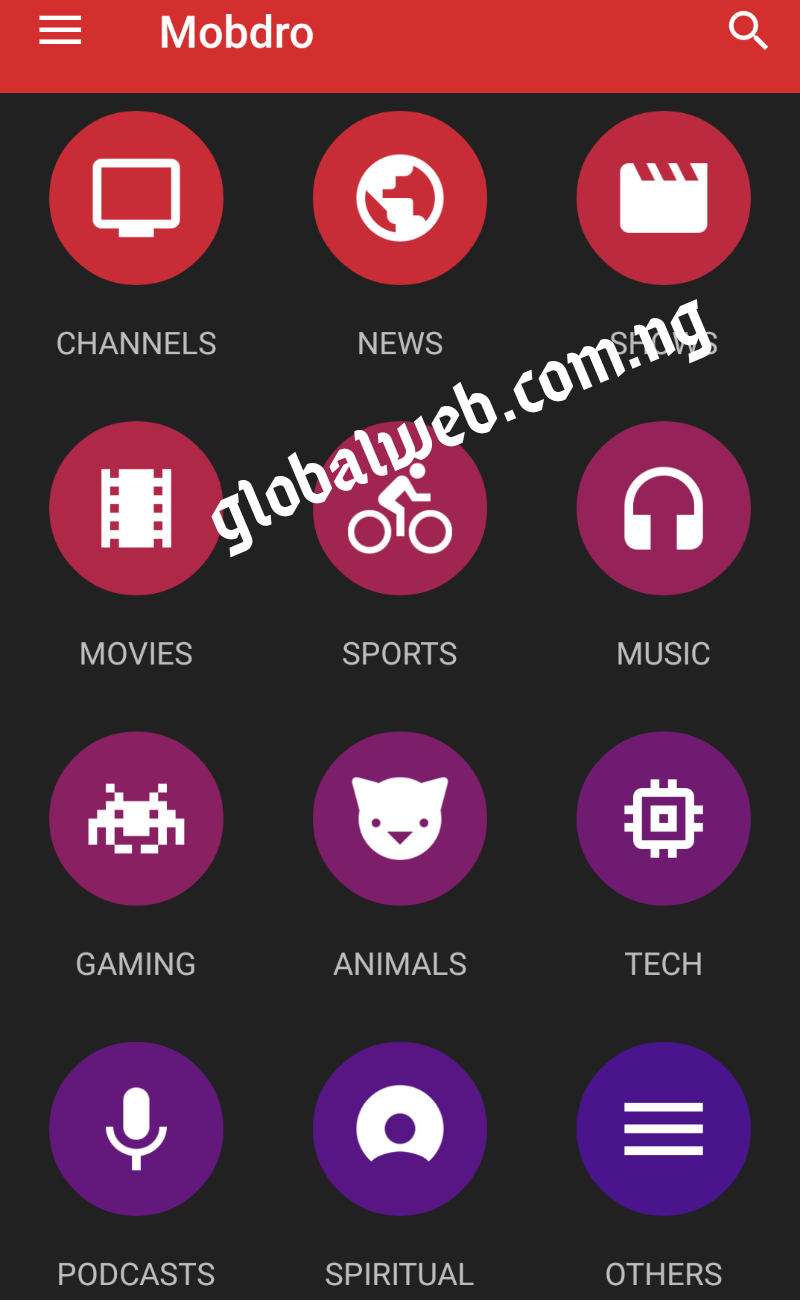Select the Tech category
This screenshot has width=800, height=1300.
(x=663, y=818)
